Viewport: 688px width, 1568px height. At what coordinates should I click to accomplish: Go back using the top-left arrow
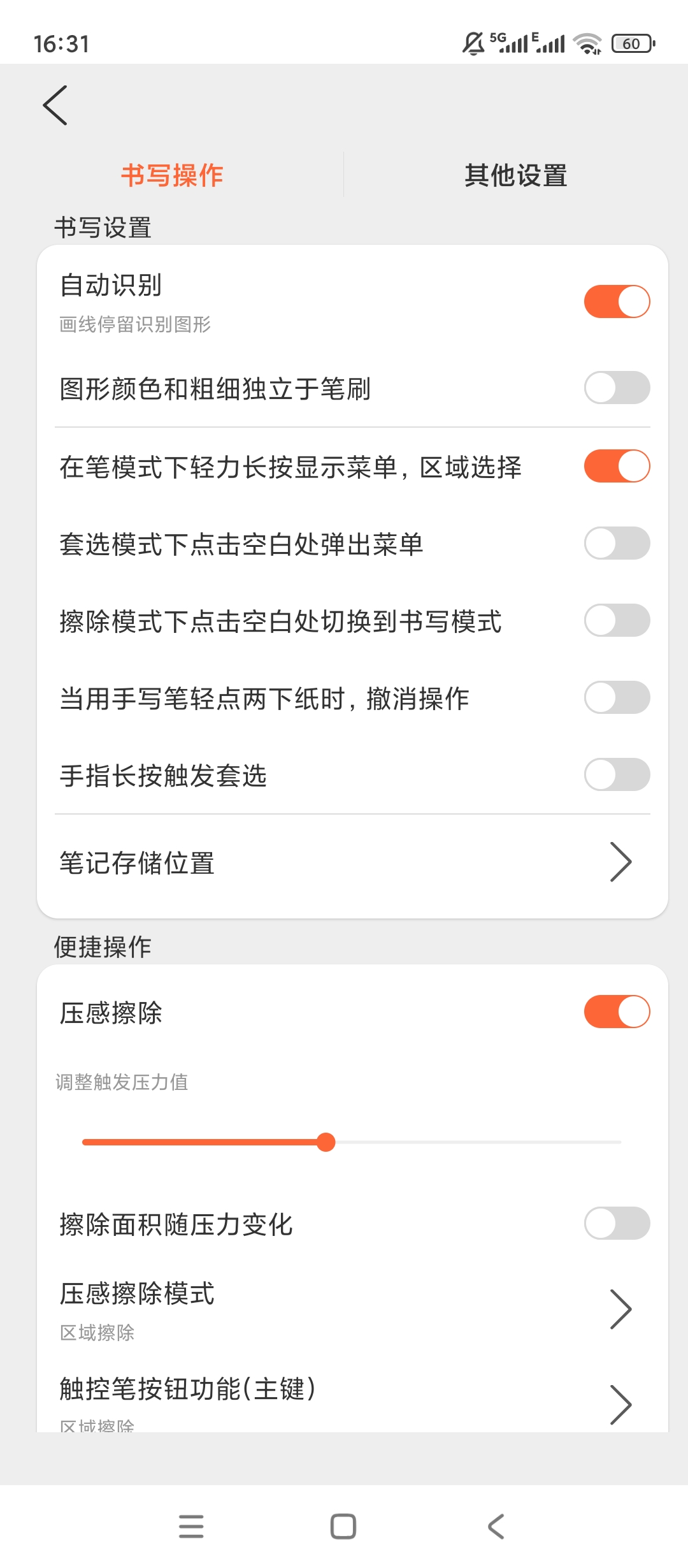(55, 105)
